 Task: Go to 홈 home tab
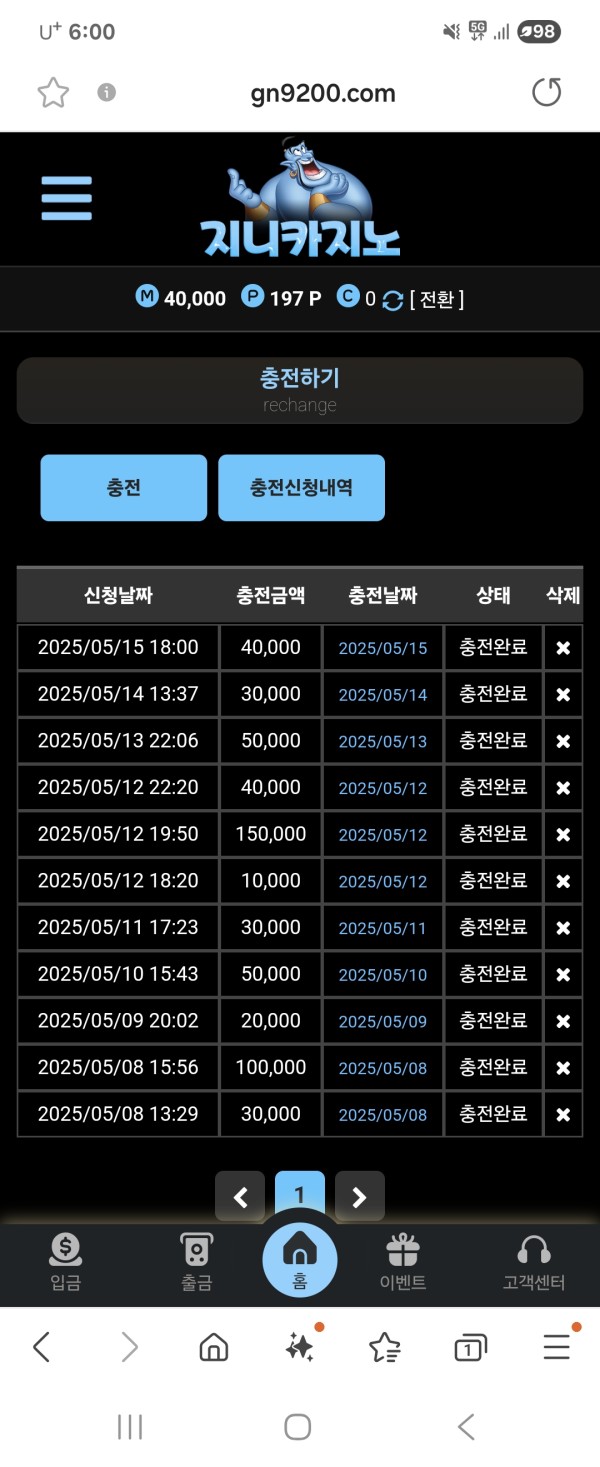coord(299,1260)
